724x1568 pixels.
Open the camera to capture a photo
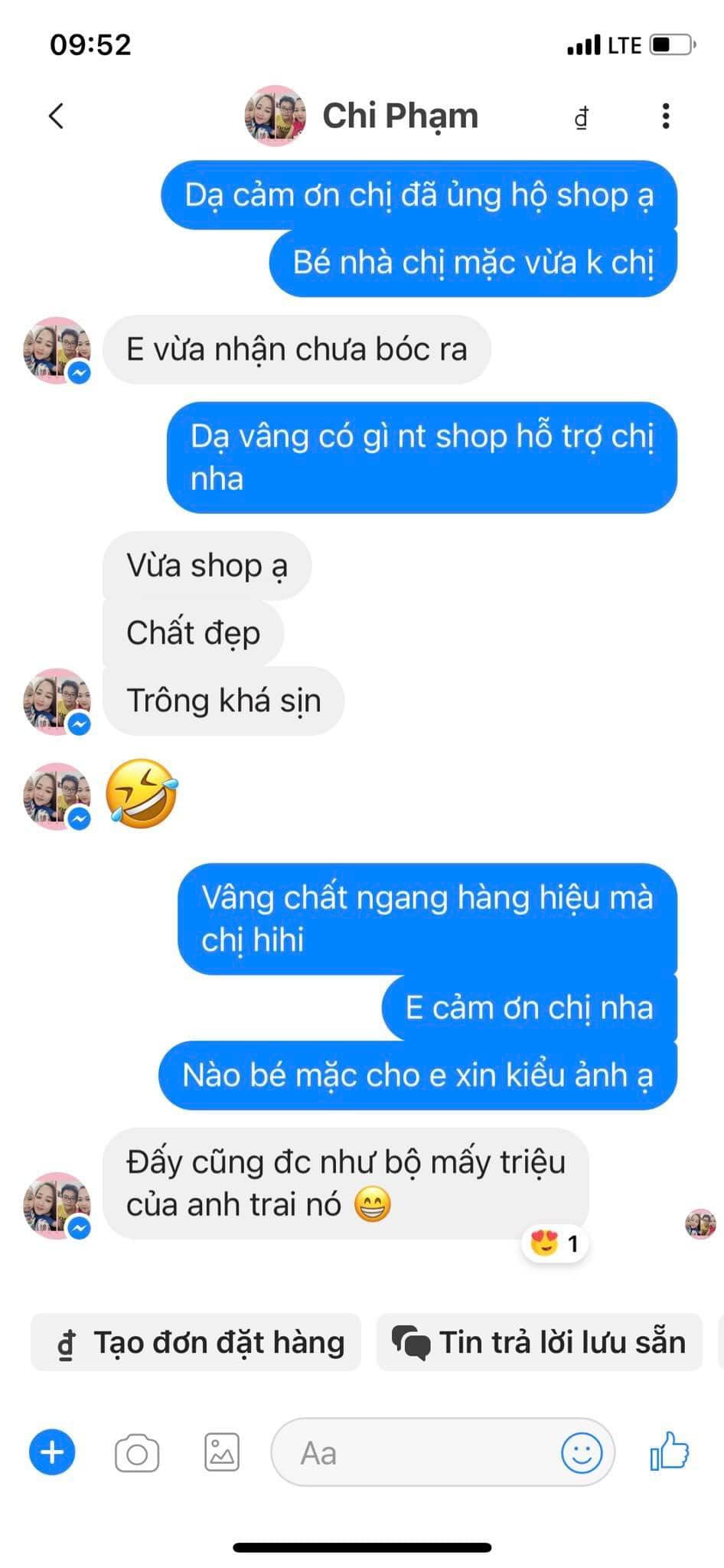coord(137,1452)
